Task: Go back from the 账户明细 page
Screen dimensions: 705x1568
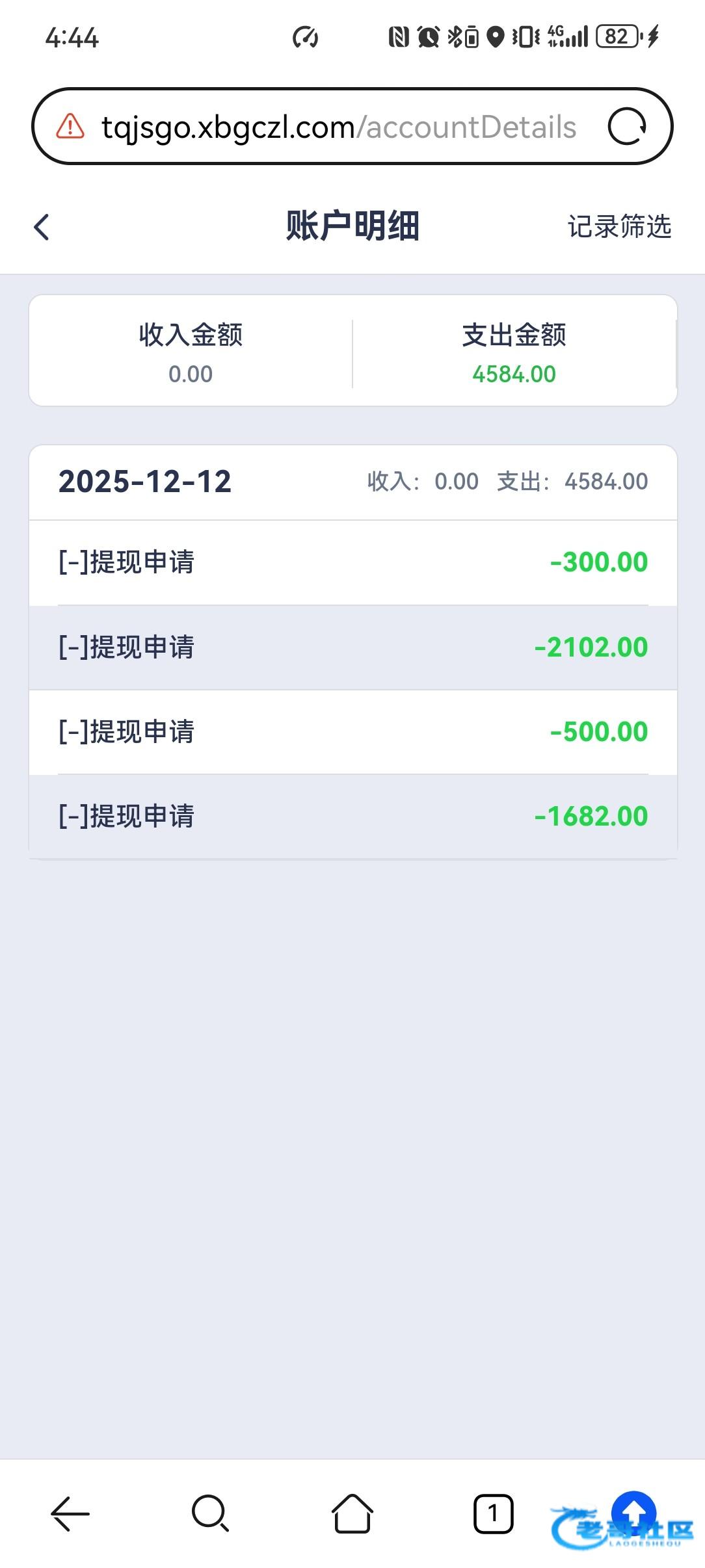Action: pyautogui.click(x=42, y=227)
